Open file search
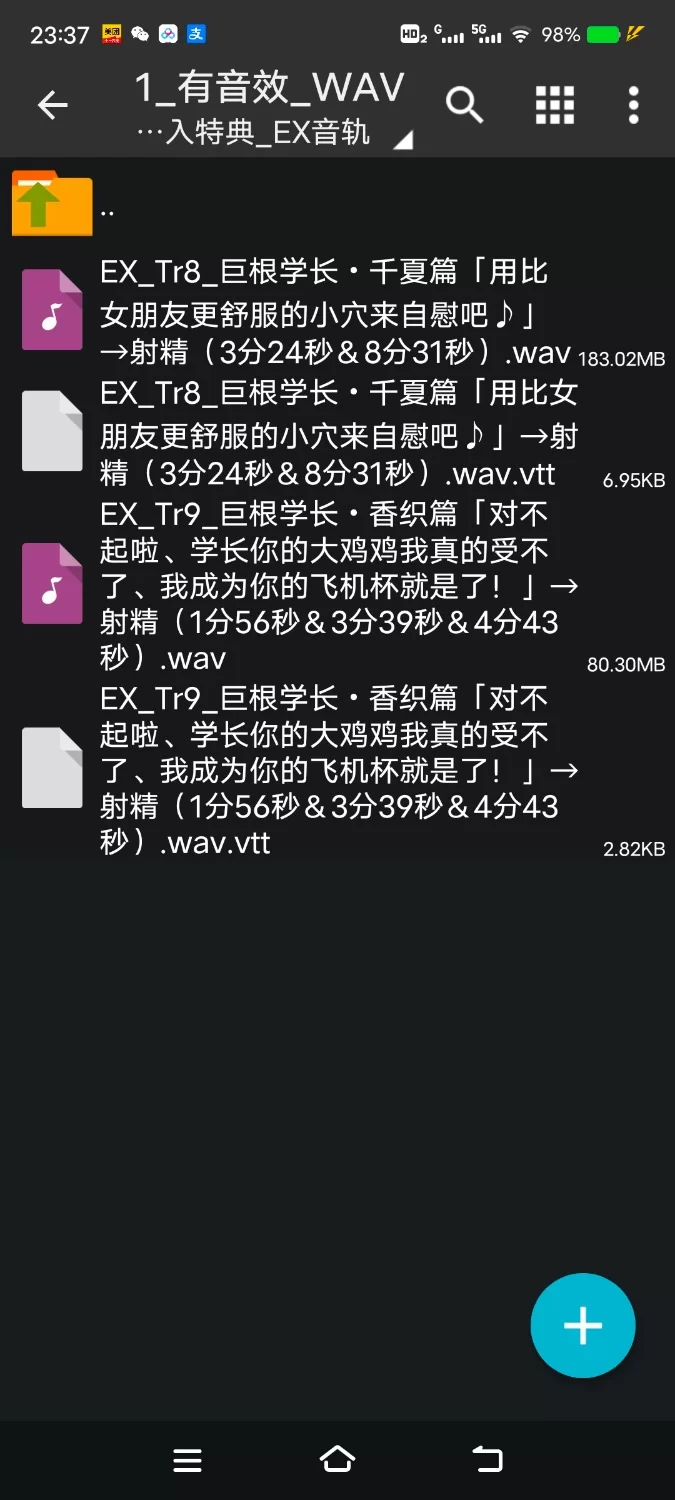The width and height of the screenshot is (675, 1500). click(464, 105)
